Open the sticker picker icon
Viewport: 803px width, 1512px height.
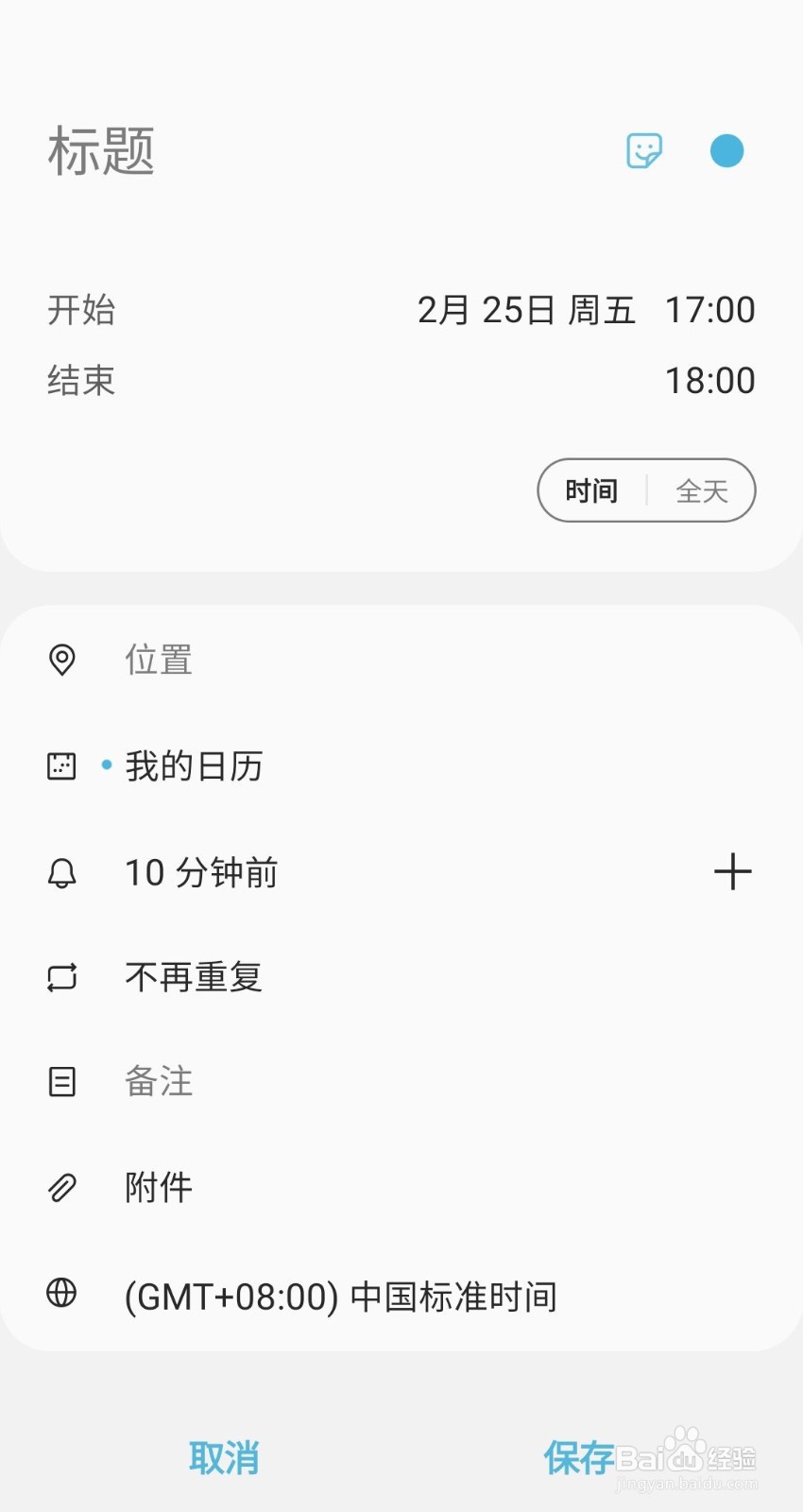(x=644, y=151)
